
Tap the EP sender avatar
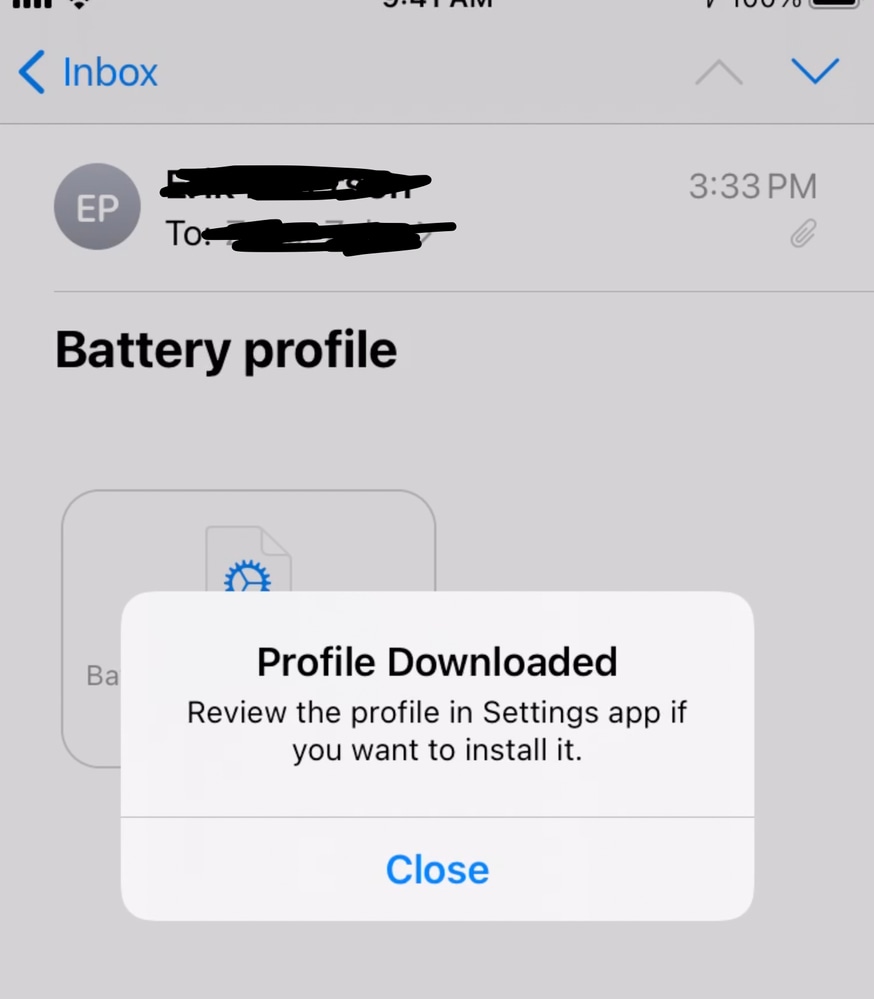click(x=96, y=206)
